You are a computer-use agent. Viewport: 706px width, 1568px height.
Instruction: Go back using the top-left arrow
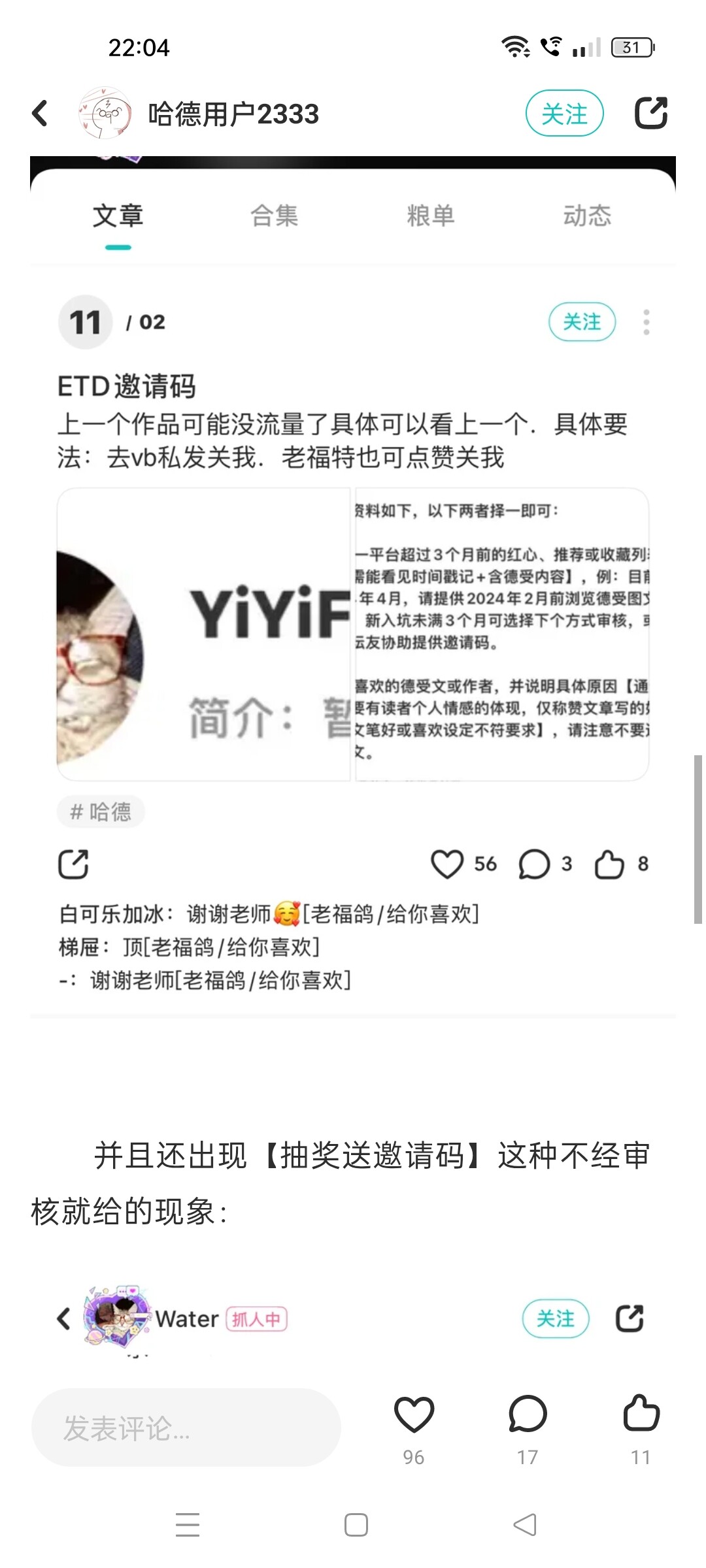coord(41,114)
